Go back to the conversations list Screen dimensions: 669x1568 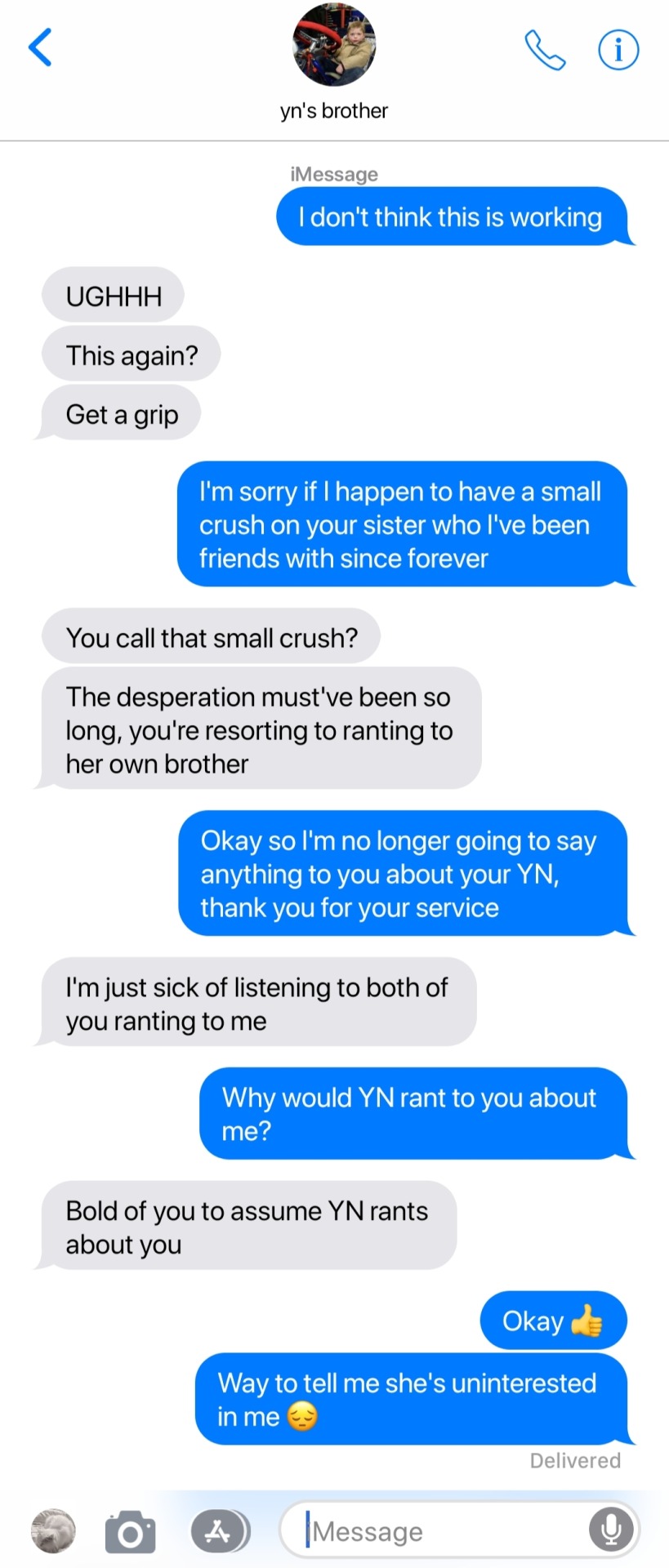(x=40, y=47)
